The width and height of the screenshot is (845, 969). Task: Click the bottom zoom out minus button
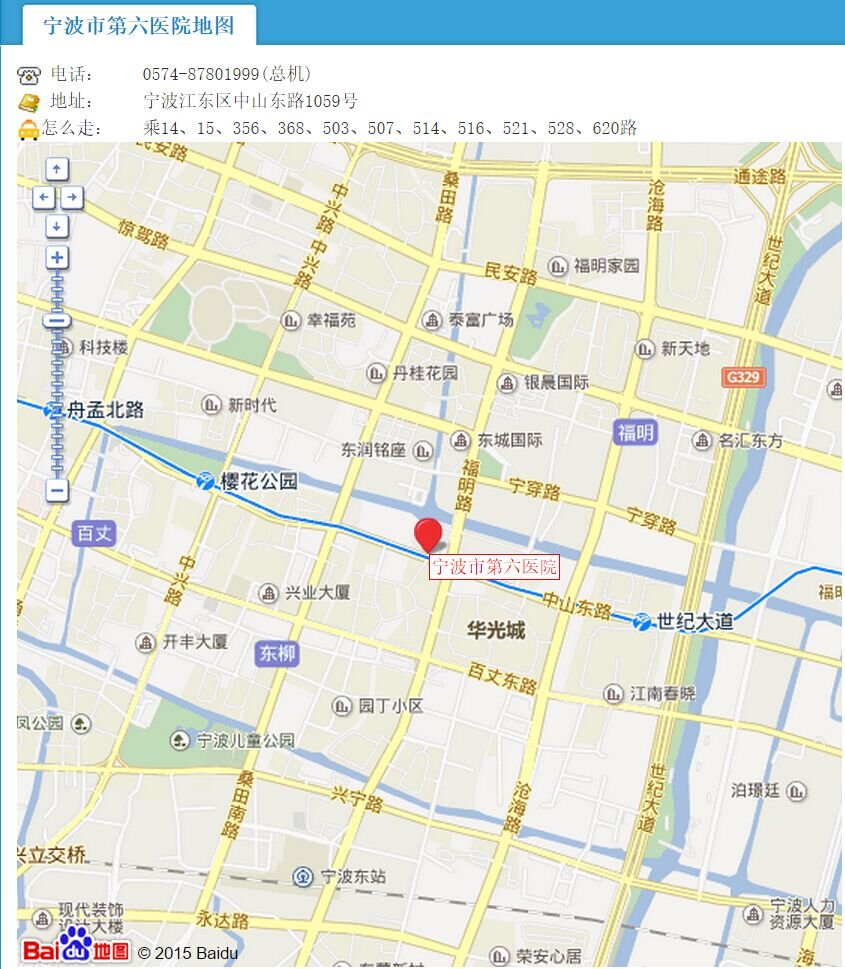[56, 489]
